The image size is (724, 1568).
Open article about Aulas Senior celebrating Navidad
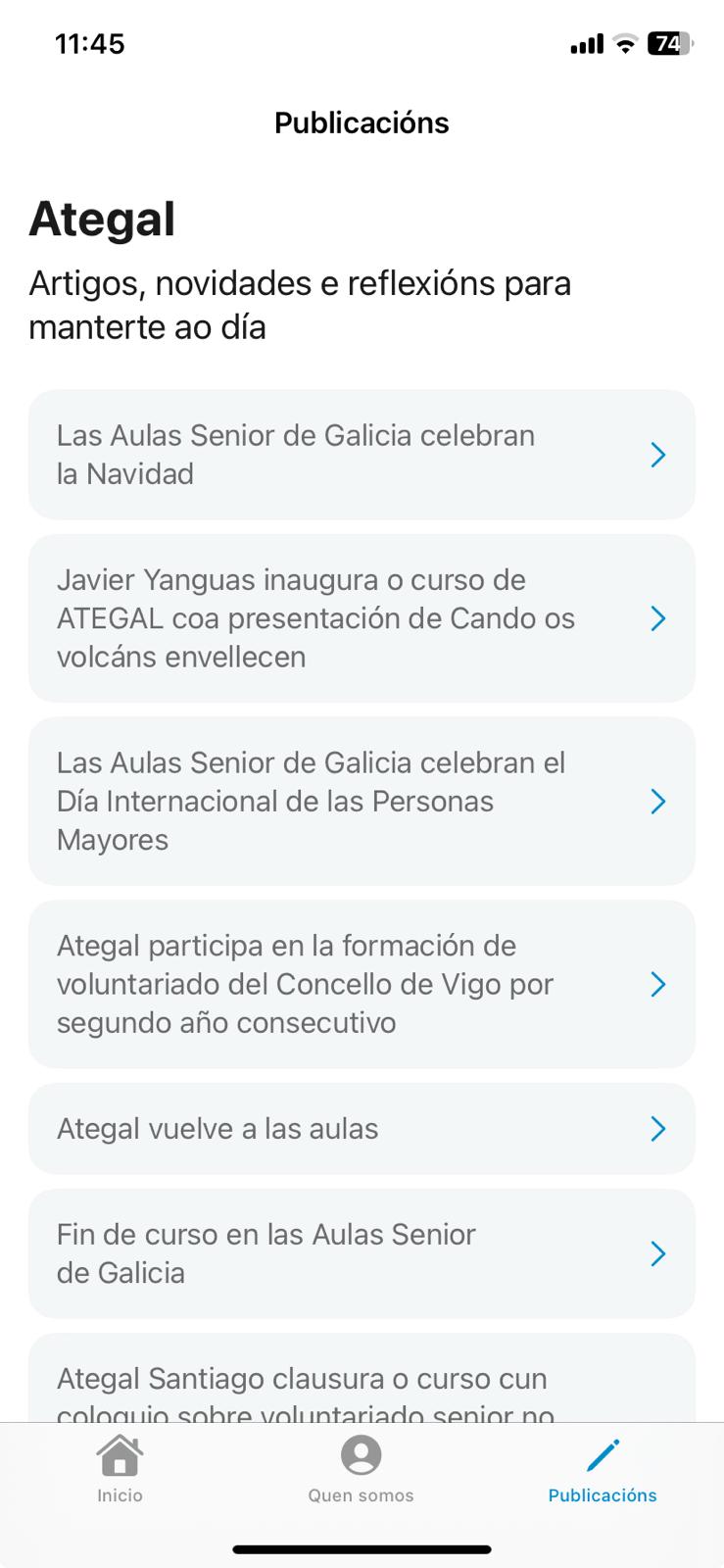pos(361,455)
